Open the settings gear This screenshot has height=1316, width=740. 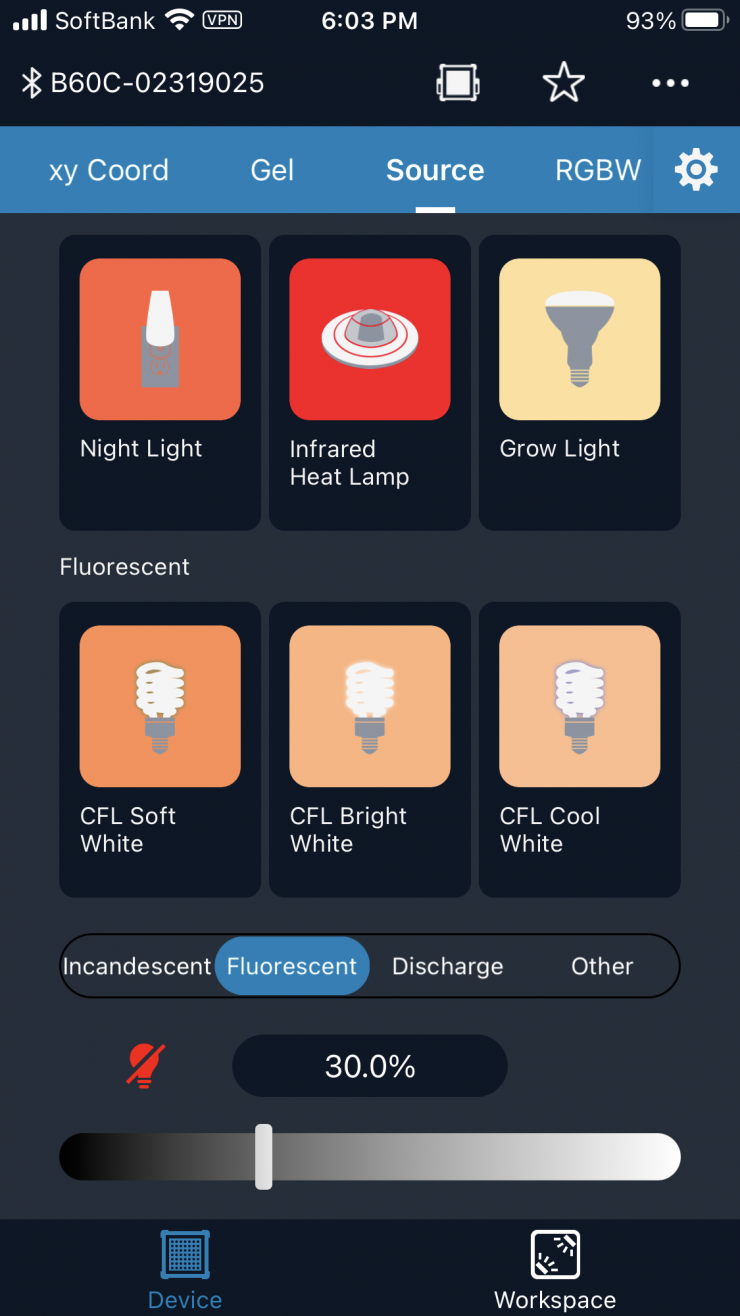tap(696, 170)
